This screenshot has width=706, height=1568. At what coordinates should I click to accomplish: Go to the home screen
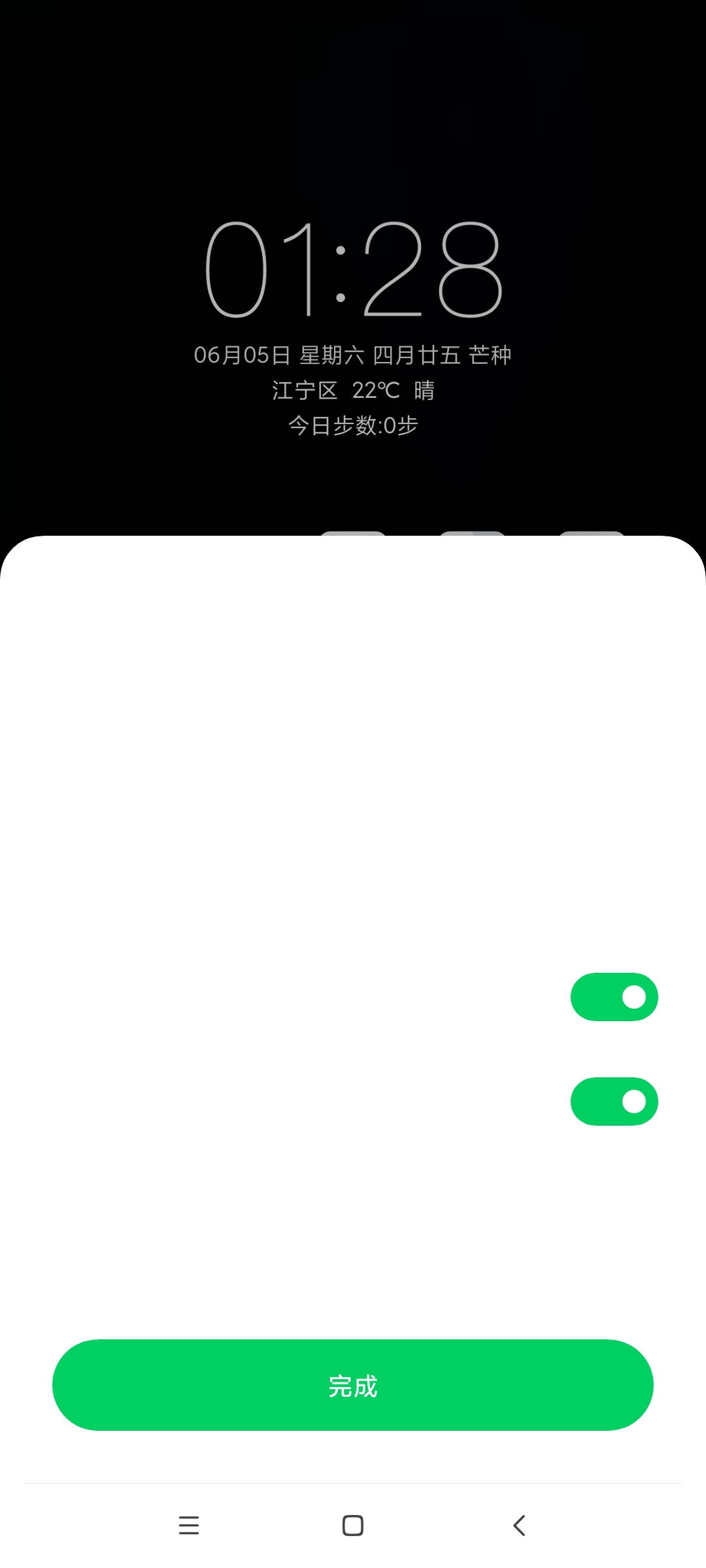tap(353, 1526)
